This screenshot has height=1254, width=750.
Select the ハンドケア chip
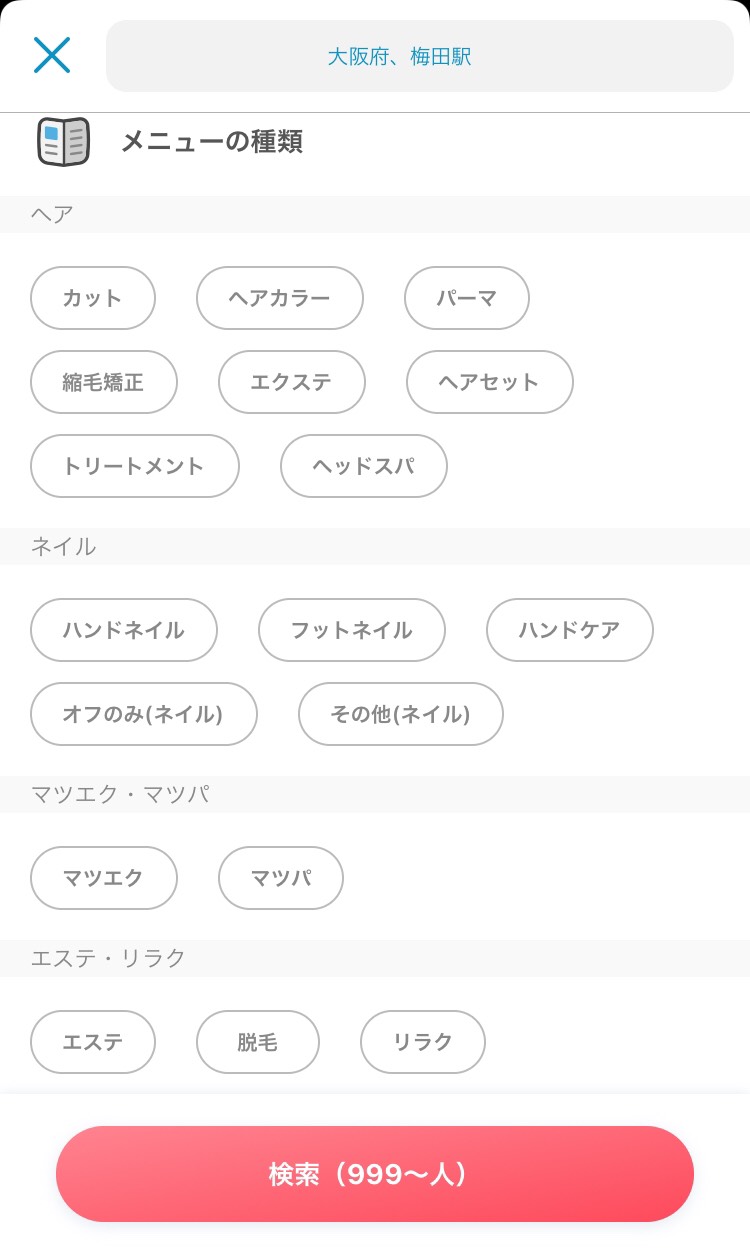(570, 630)
